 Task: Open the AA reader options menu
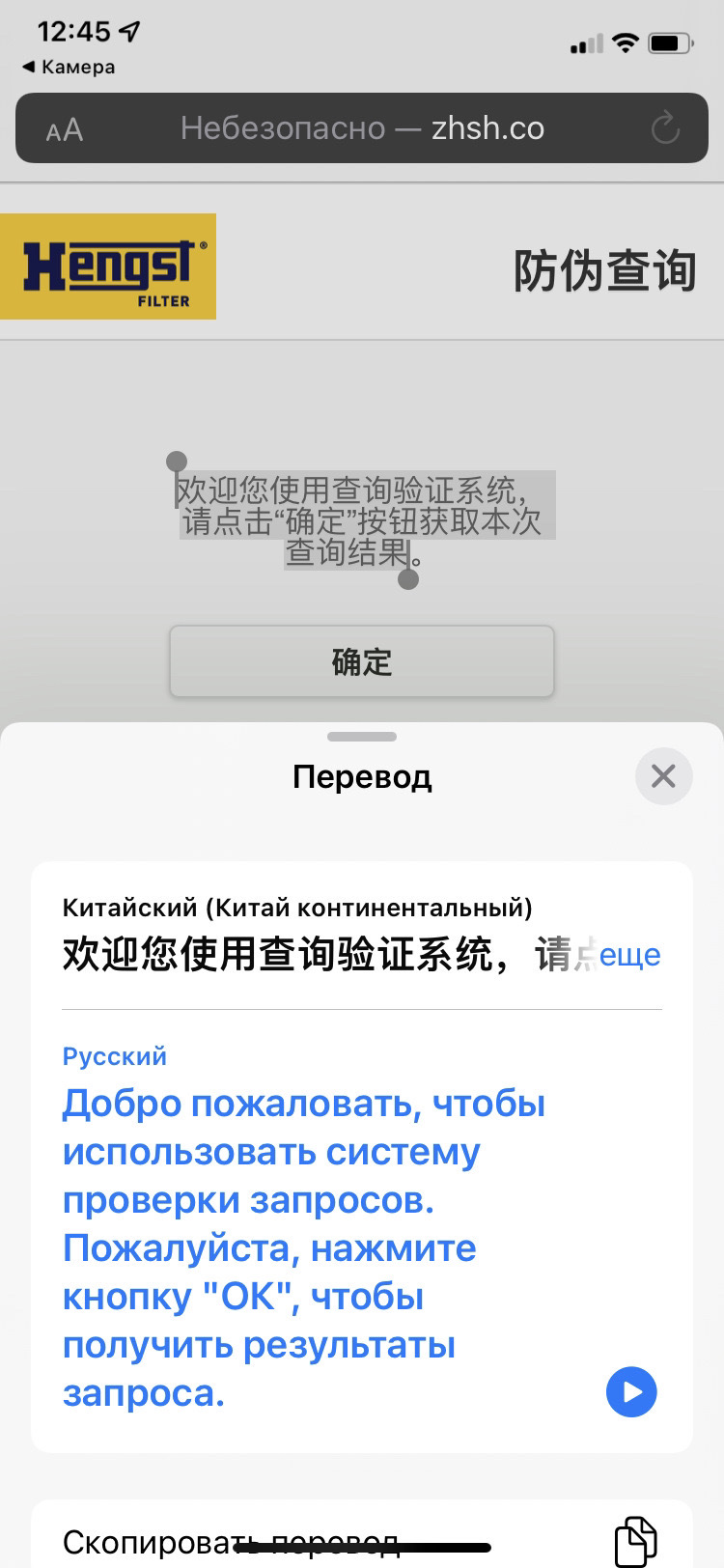(65, 129)
